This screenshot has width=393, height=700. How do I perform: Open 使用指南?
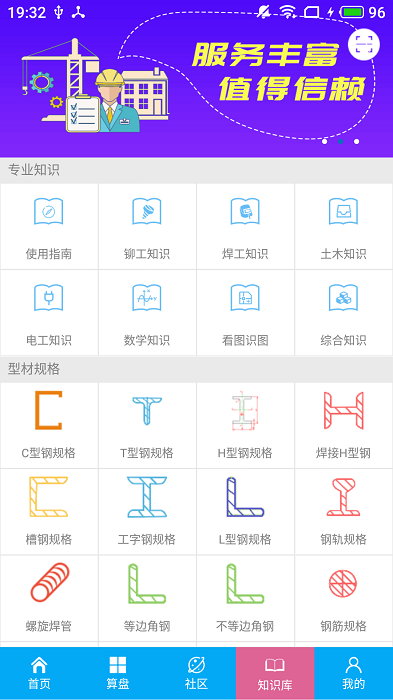[x=49, y=226]
